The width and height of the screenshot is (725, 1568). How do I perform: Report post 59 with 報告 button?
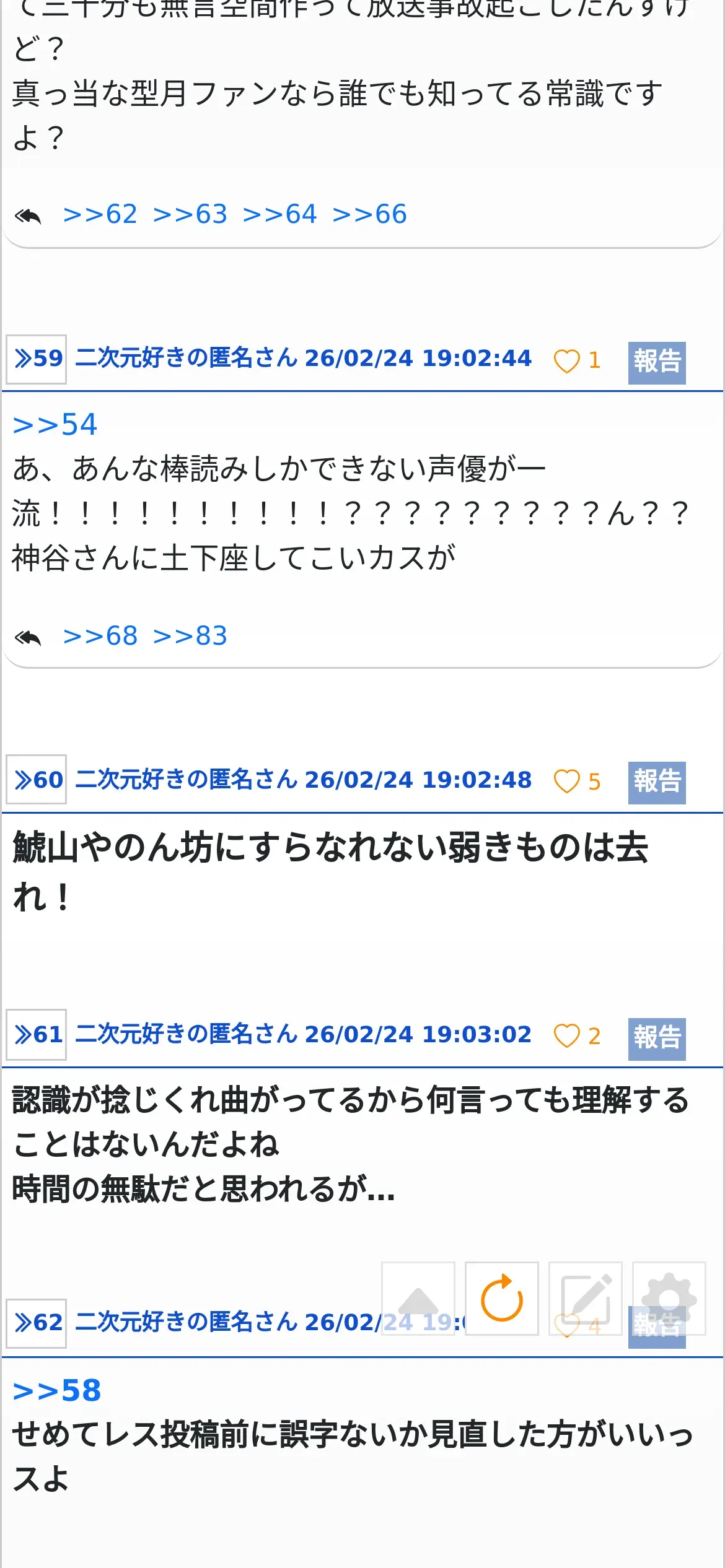click(657, 362)
